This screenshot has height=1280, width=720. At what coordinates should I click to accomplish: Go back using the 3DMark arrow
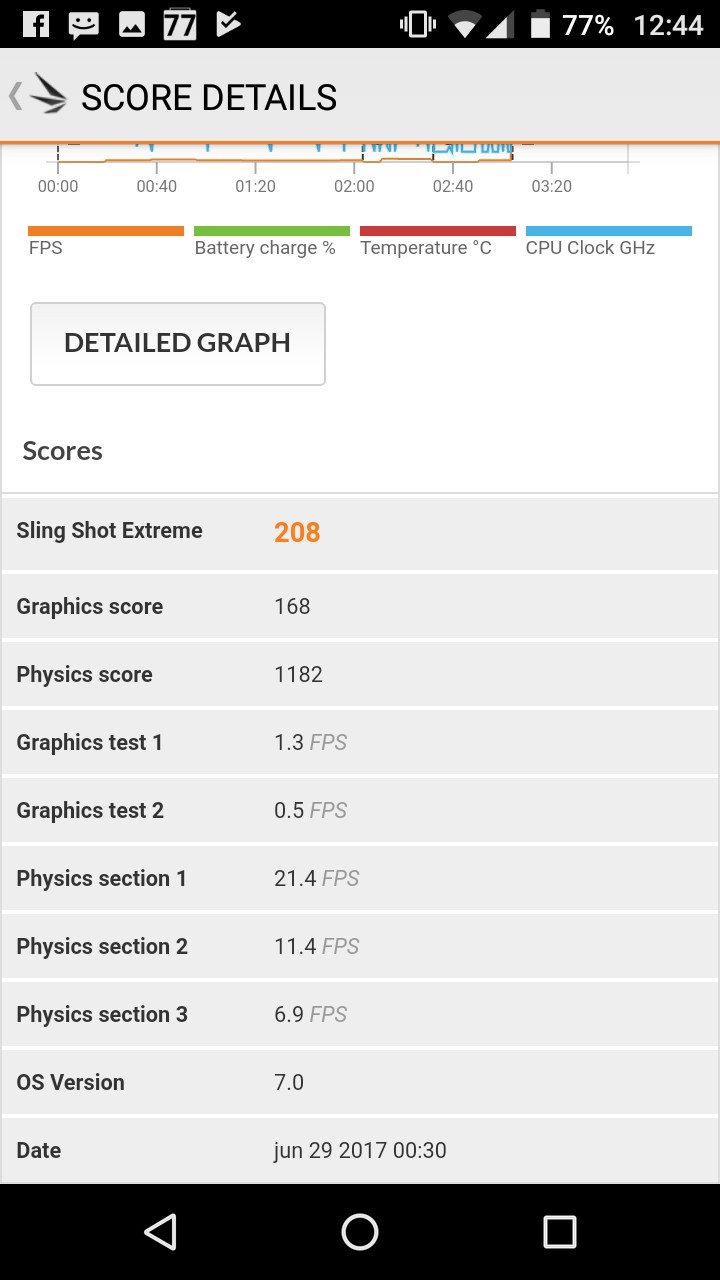[x=38, y=96]
